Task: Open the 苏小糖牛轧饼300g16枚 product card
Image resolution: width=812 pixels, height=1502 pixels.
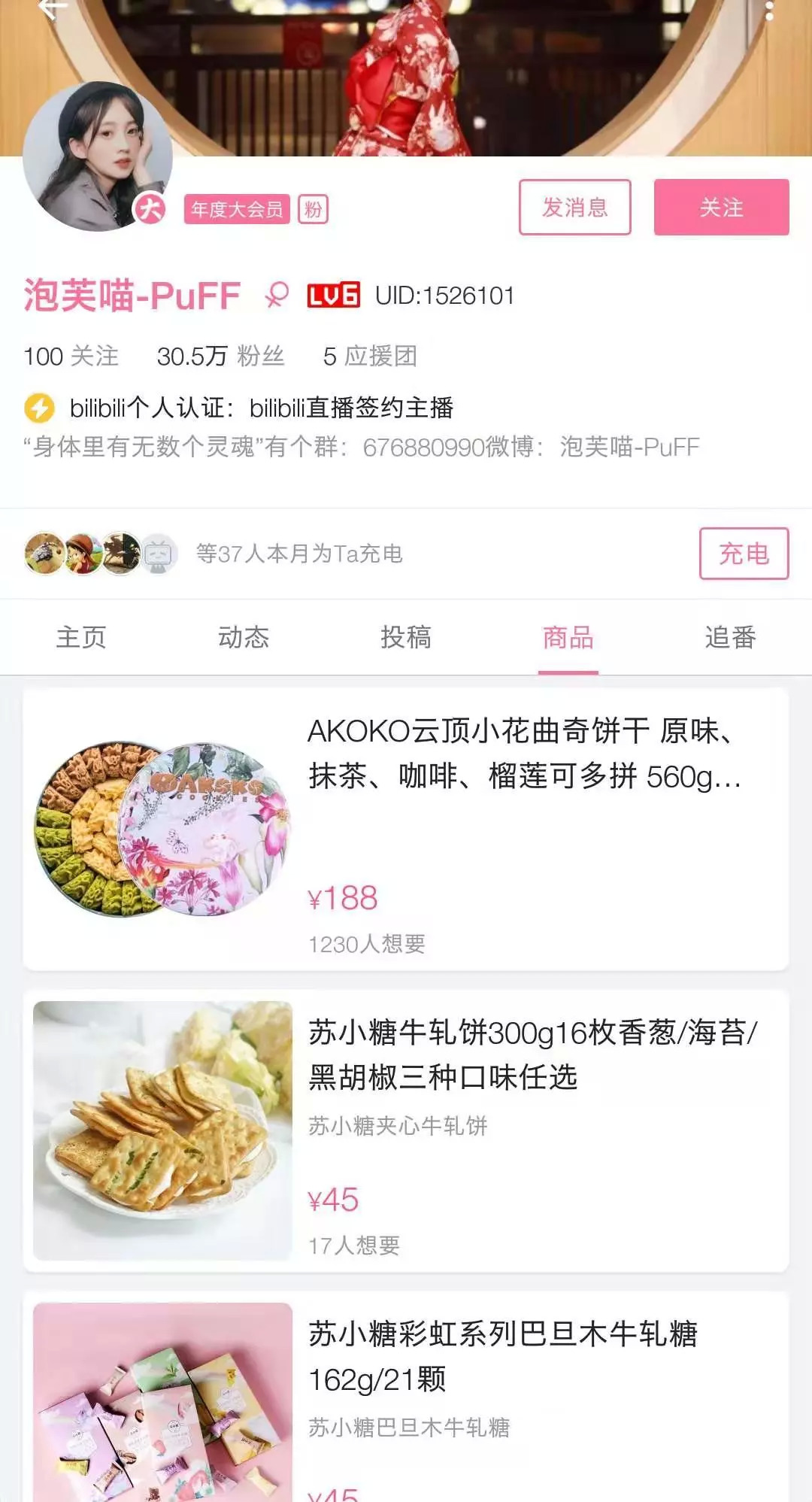Action: tap(406, 1130)
